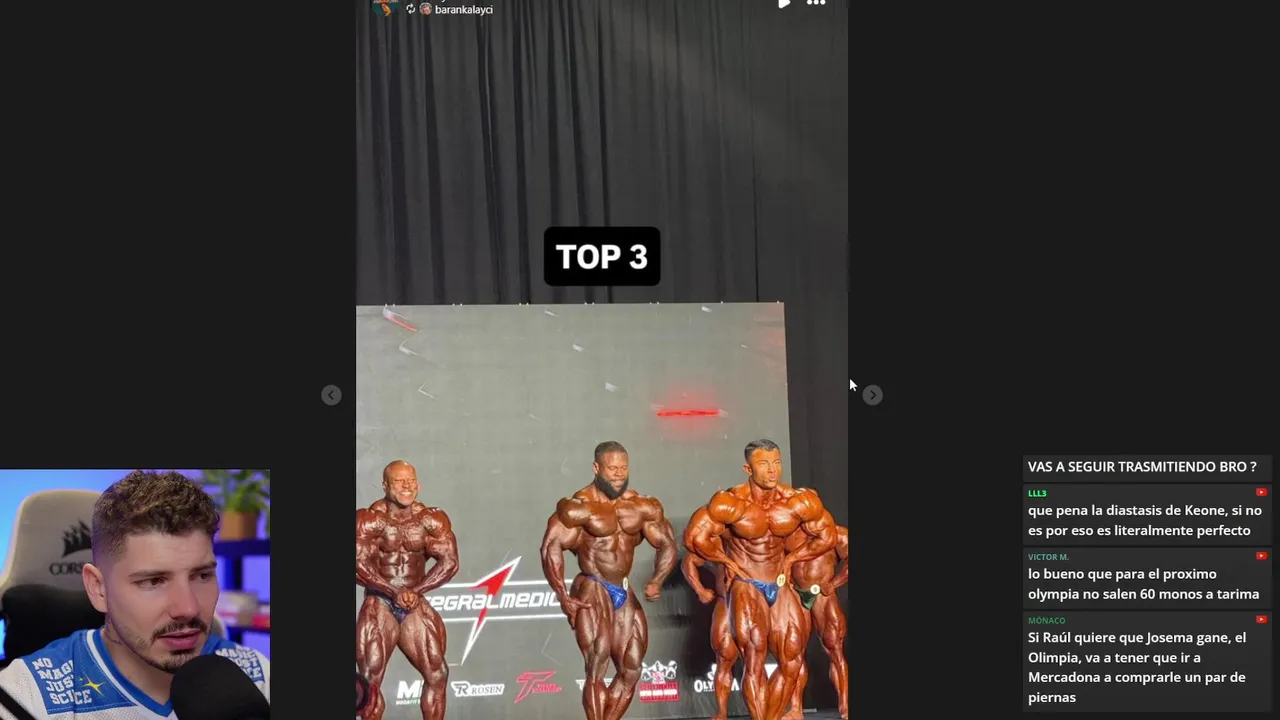The image size is (1280, 720).
Task: Open barankalayci's profile from the reshare label
Action: tap(463, 9)
